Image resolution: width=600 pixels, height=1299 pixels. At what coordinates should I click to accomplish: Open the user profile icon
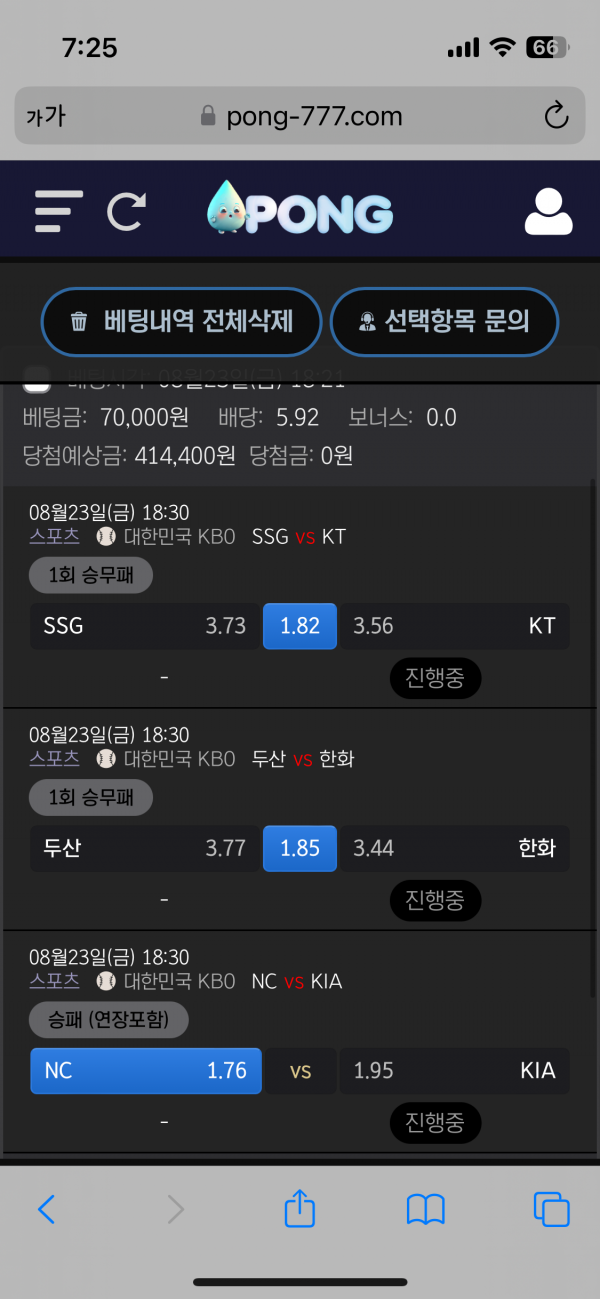click(548, 210)
